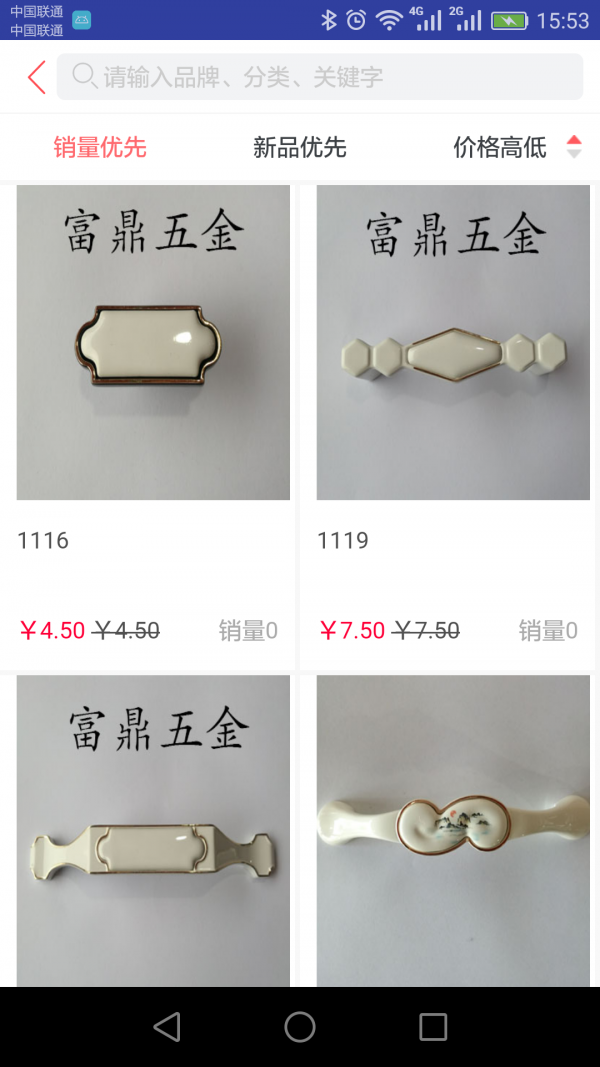Viewport: 600px width, 1067px height.
Task: Switch to 新品优先 sorting
Action: pyautogui.click(x=299, y=148)
